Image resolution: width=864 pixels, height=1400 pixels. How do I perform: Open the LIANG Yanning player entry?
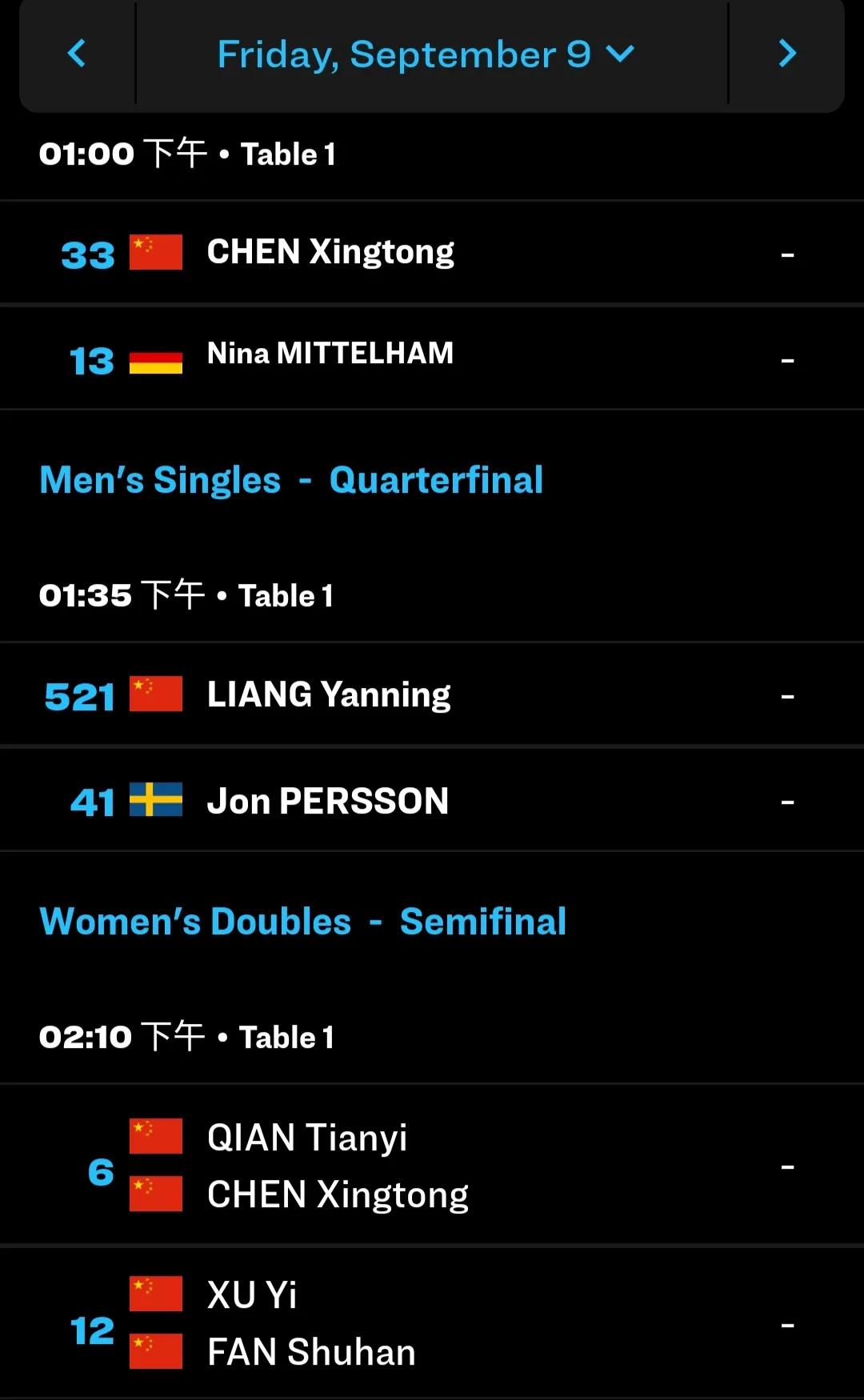(x=329, y=693)
